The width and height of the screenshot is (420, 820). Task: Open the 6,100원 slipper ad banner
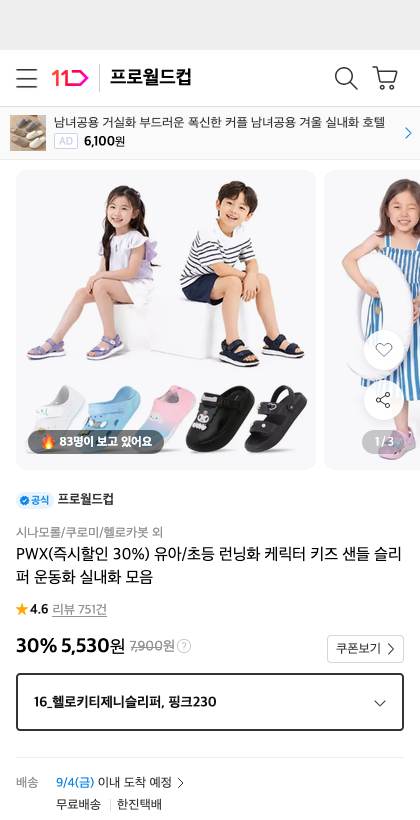[x=210, y=132]
